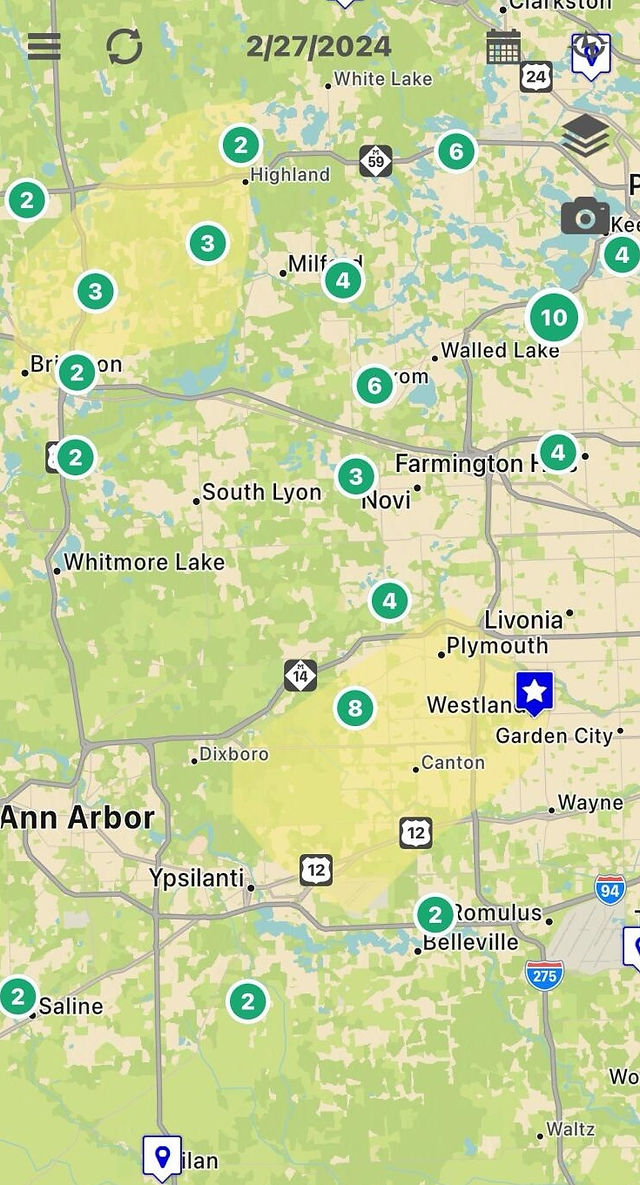
Task: Select the blue star pin near Westland
Action: coord(535,692)
